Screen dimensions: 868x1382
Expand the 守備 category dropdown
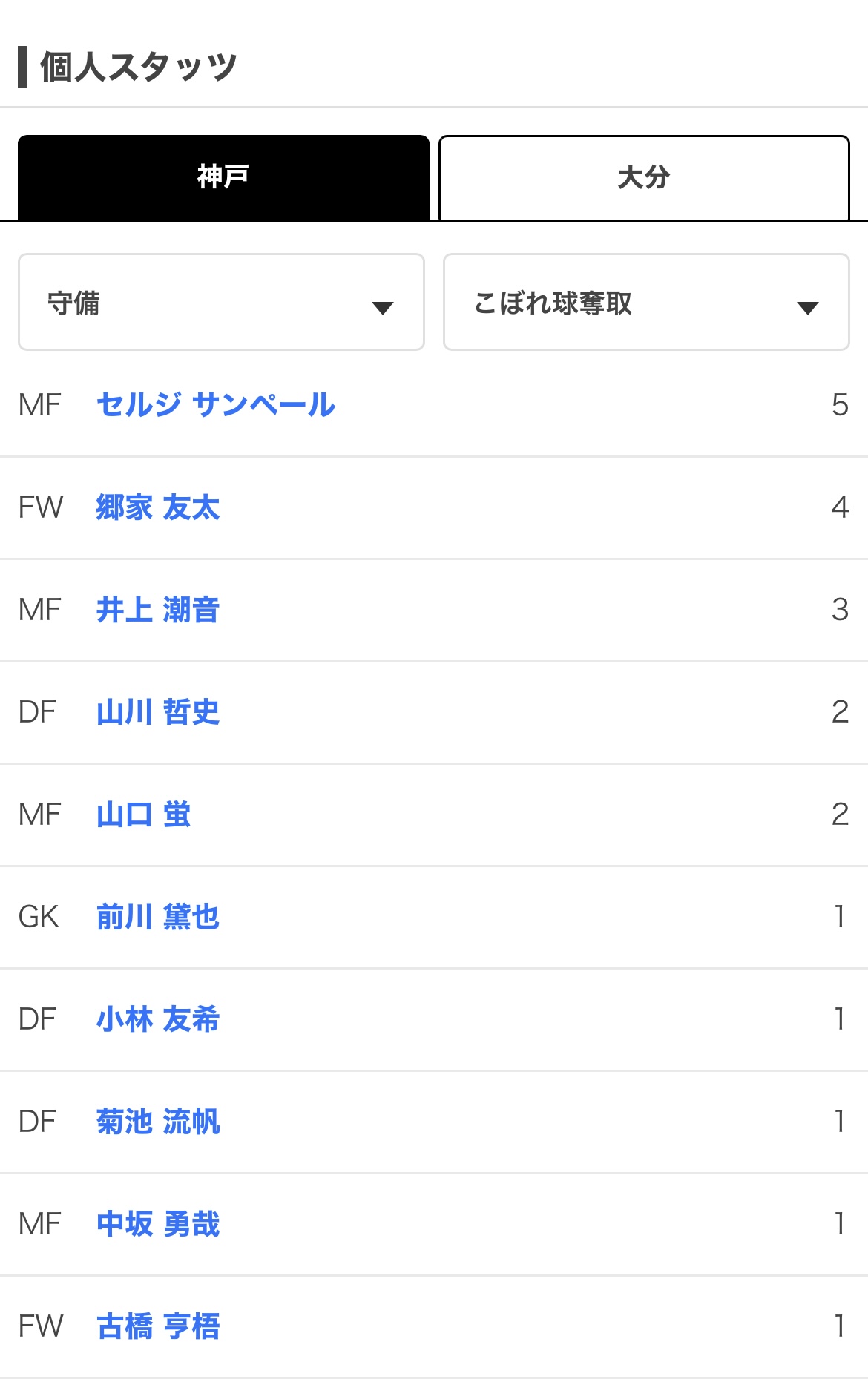[x=221, y=303]
